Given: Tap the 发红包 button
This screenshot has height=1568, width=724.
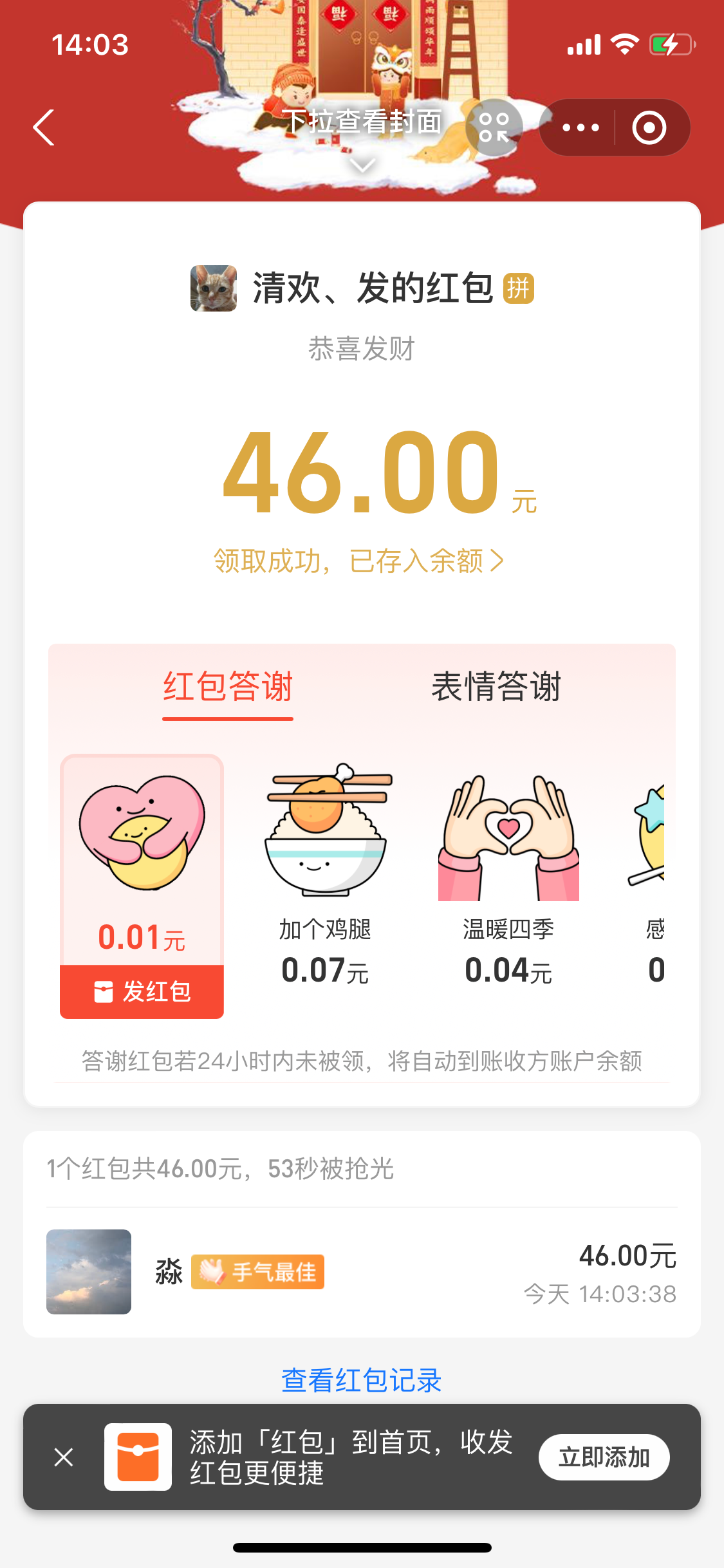Looking at the screenshot, I should [x=142, y=991].
